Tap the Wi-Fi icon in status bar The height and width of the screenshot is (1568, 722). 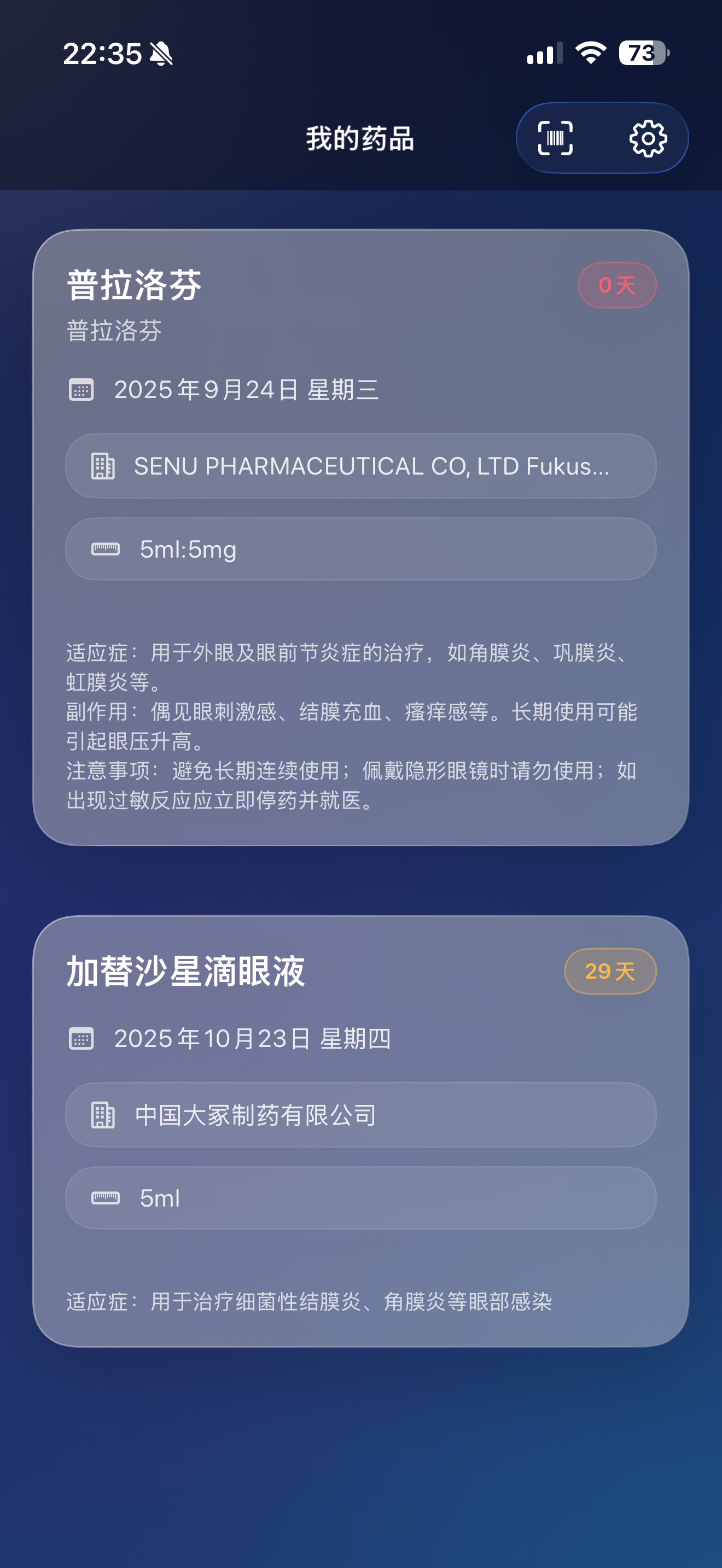point(591,54)
